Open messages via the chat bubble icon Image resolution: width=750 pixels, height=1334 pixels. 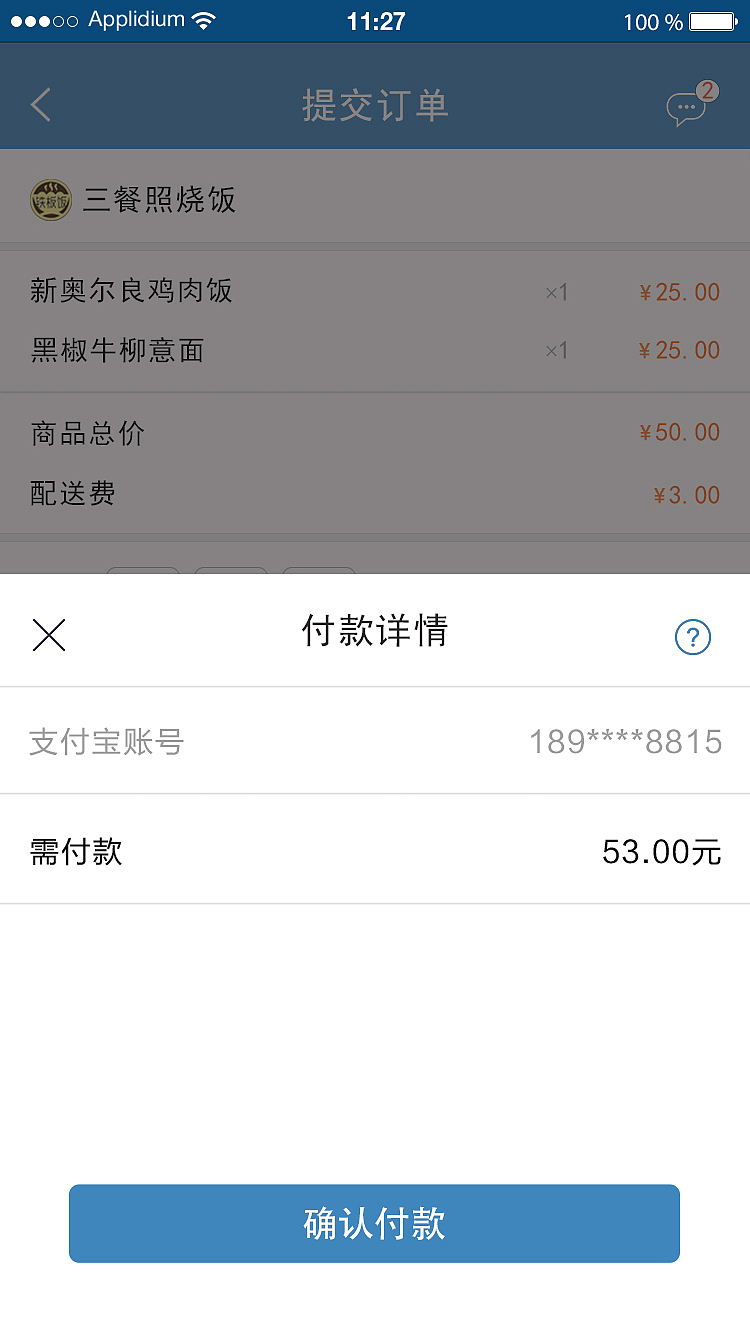point(686,108)
